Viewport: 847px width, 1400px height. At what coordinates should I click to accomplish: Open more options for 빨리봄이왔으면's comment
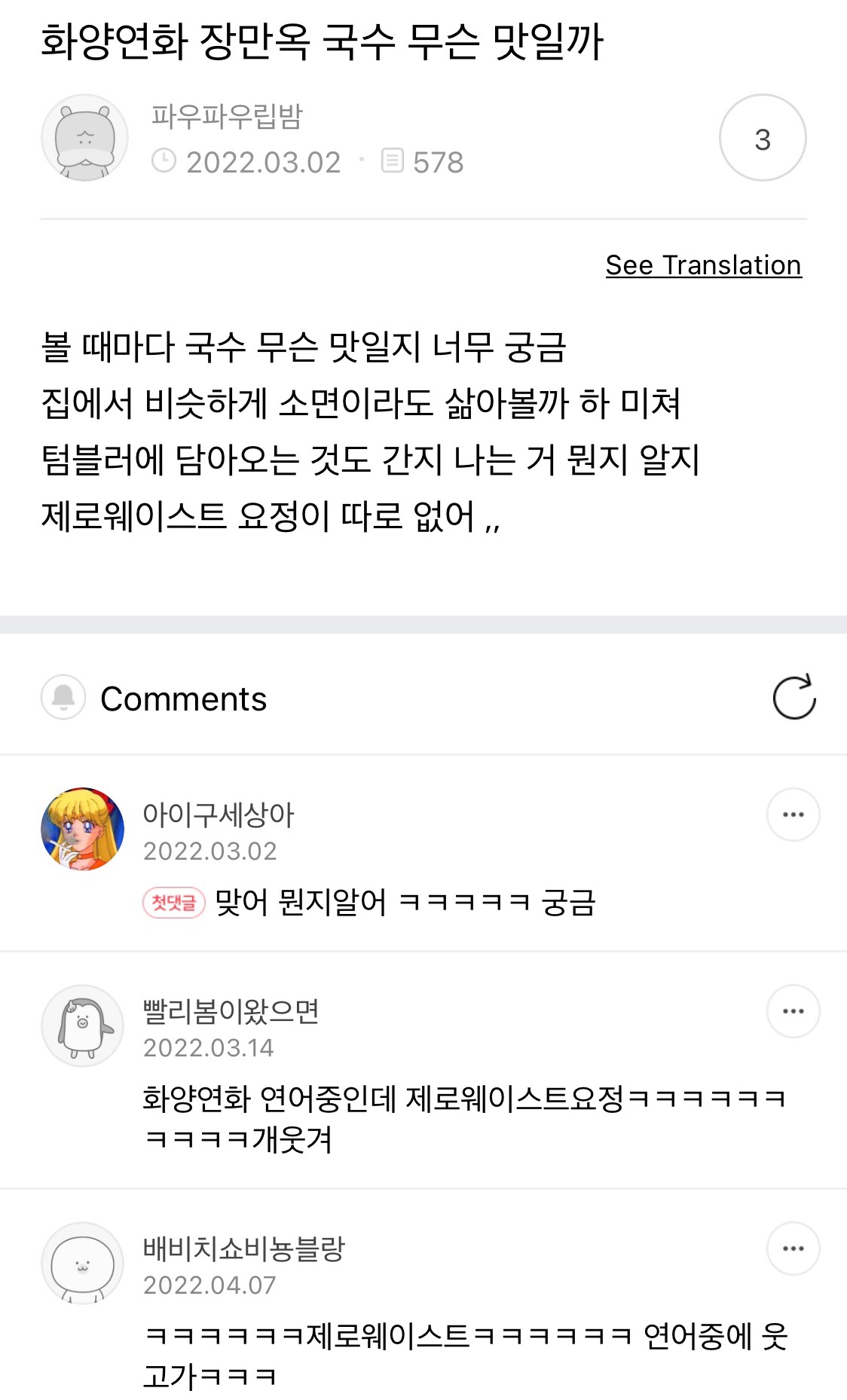point(793,1012)
